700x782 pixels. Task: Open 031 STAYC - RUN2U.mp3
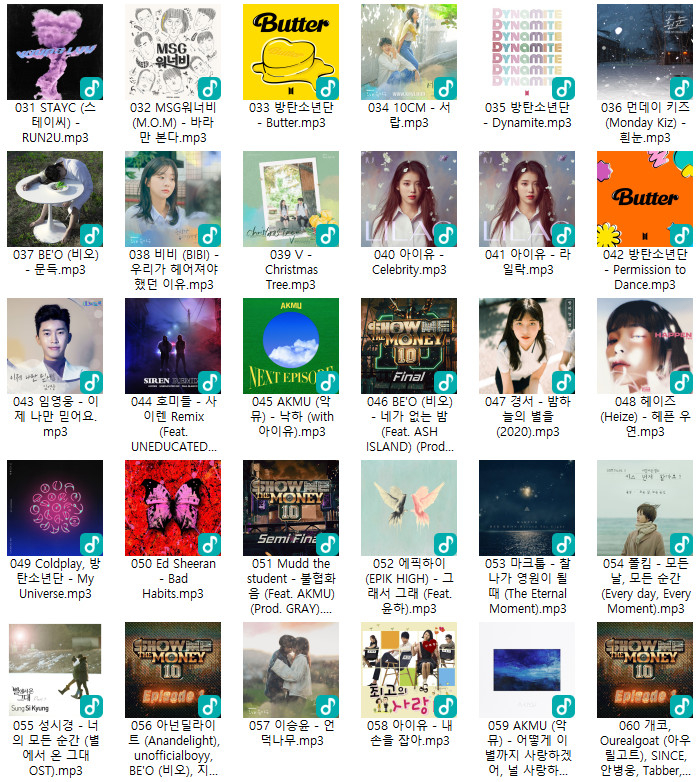coord(55,52)
